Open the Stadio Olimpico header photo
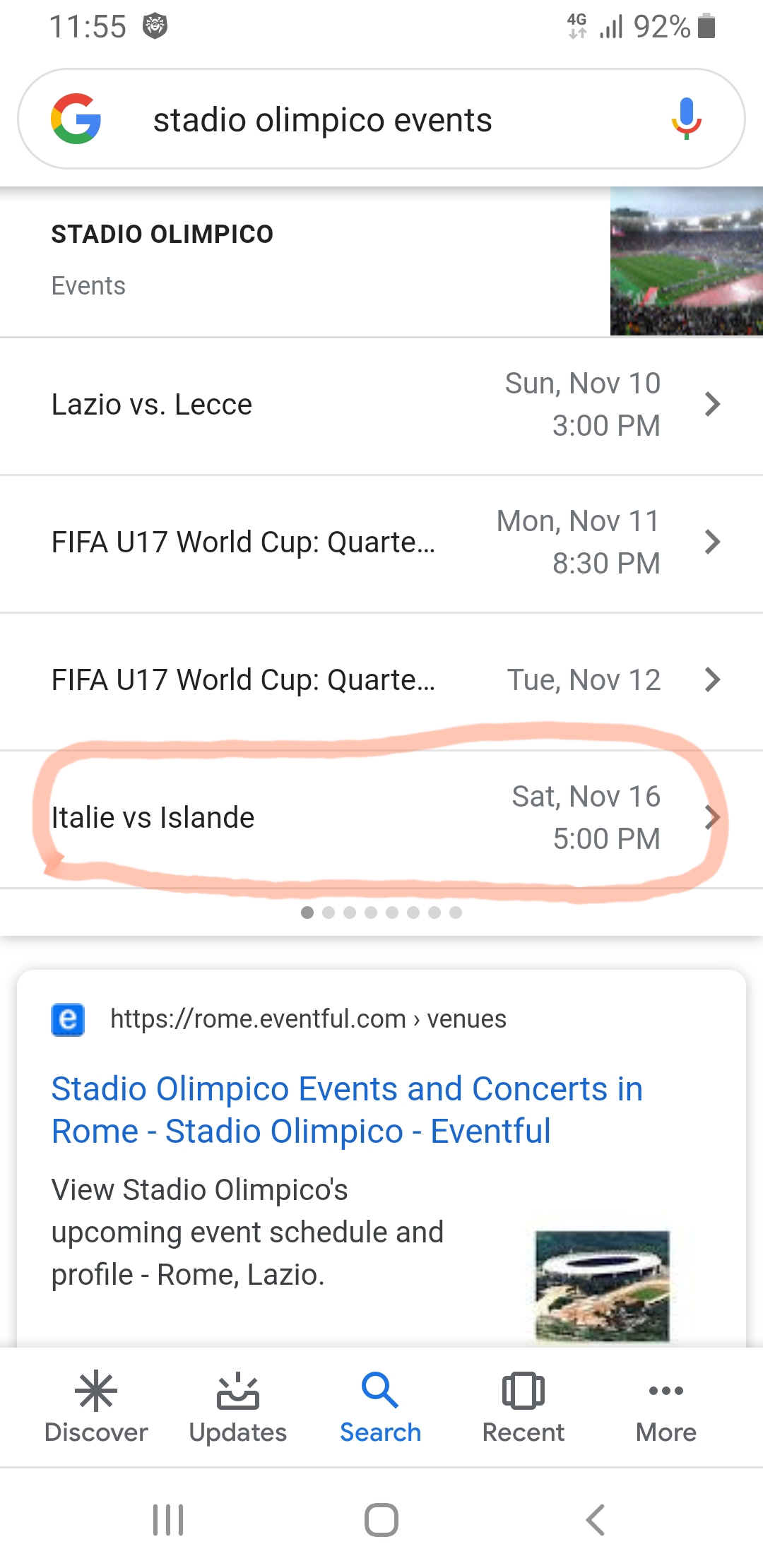 coord(687,261)
